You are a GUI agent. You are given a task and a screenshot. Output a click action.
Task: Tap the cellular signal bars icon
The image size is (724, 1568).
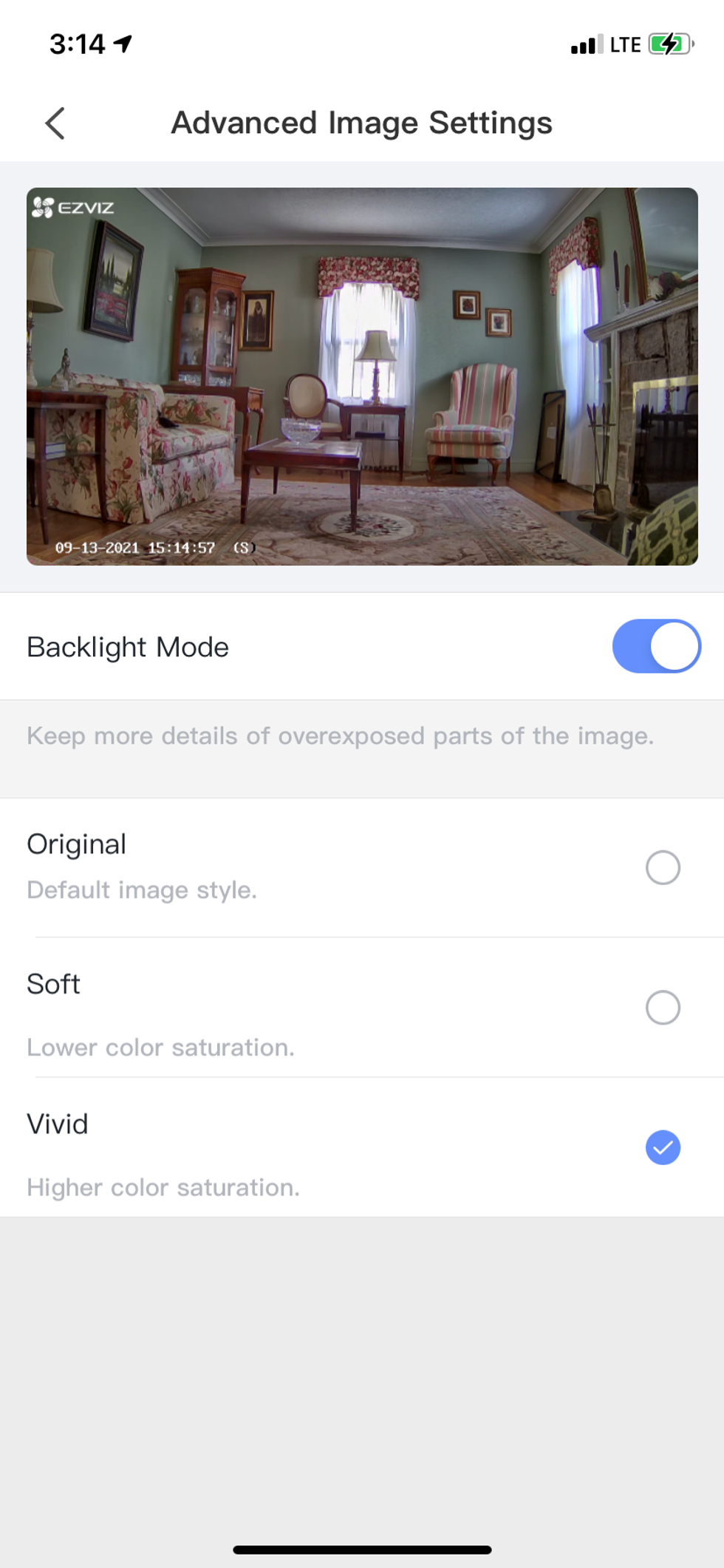[x=586, y=46]
